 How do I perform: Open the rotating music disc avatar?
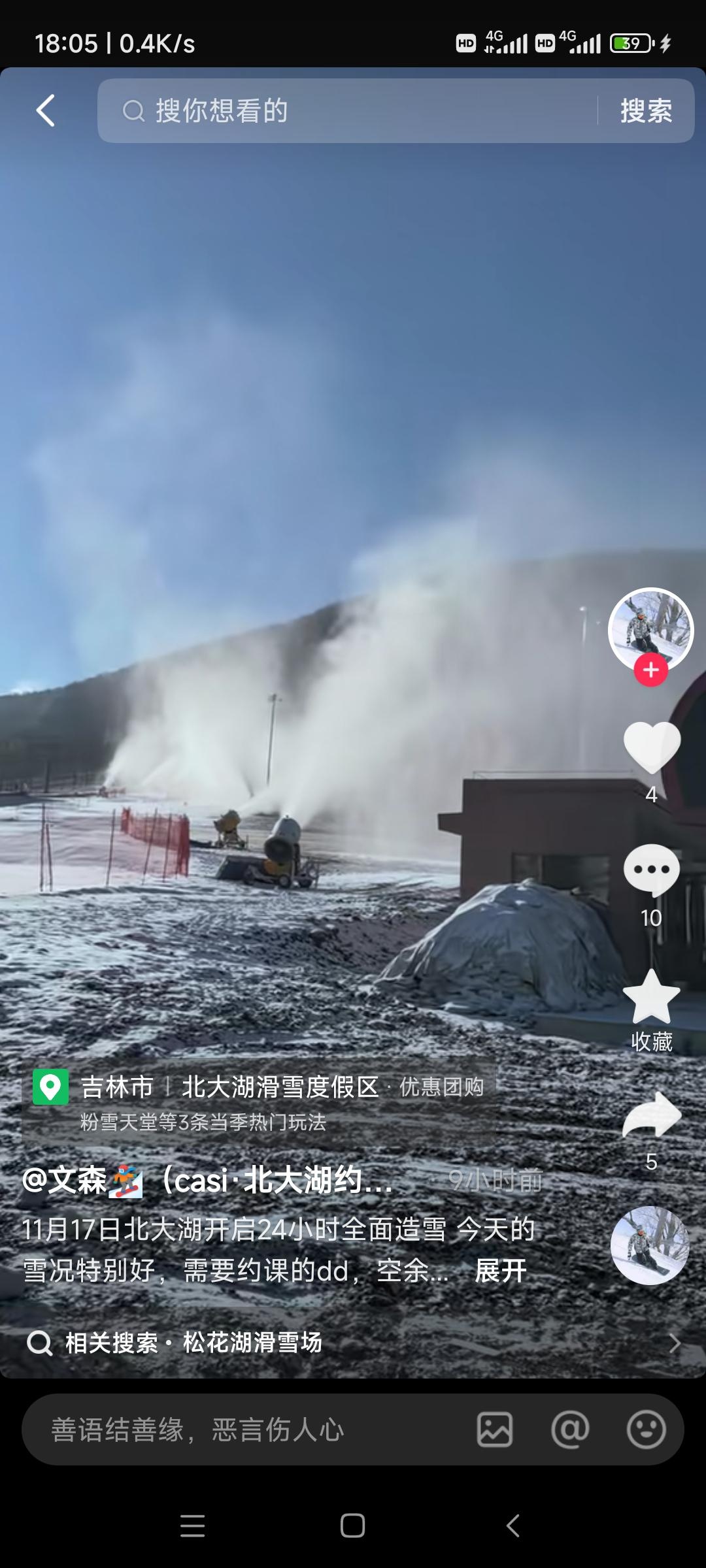[650, 1245]
